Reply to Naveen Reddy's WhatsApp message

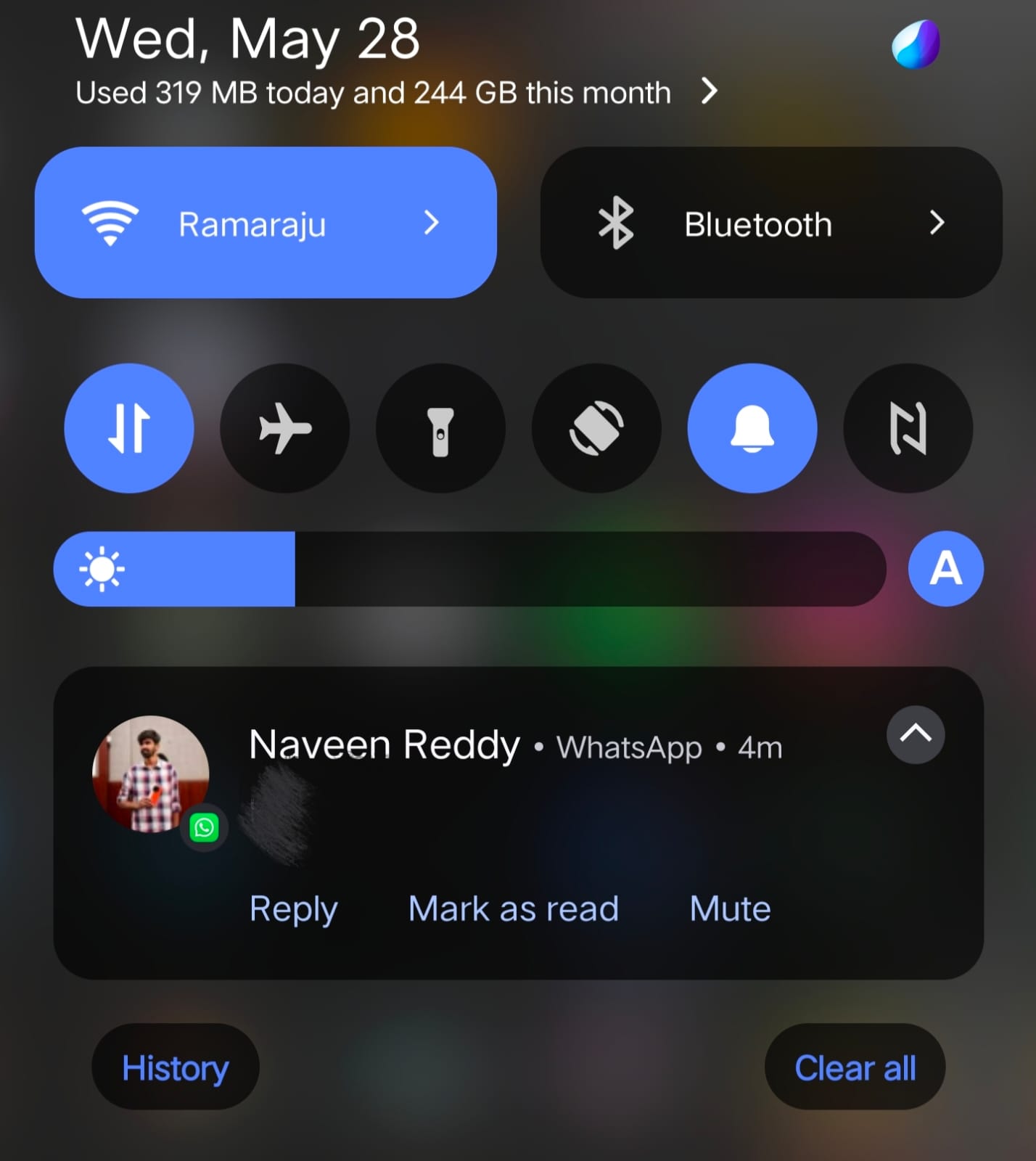293,908
